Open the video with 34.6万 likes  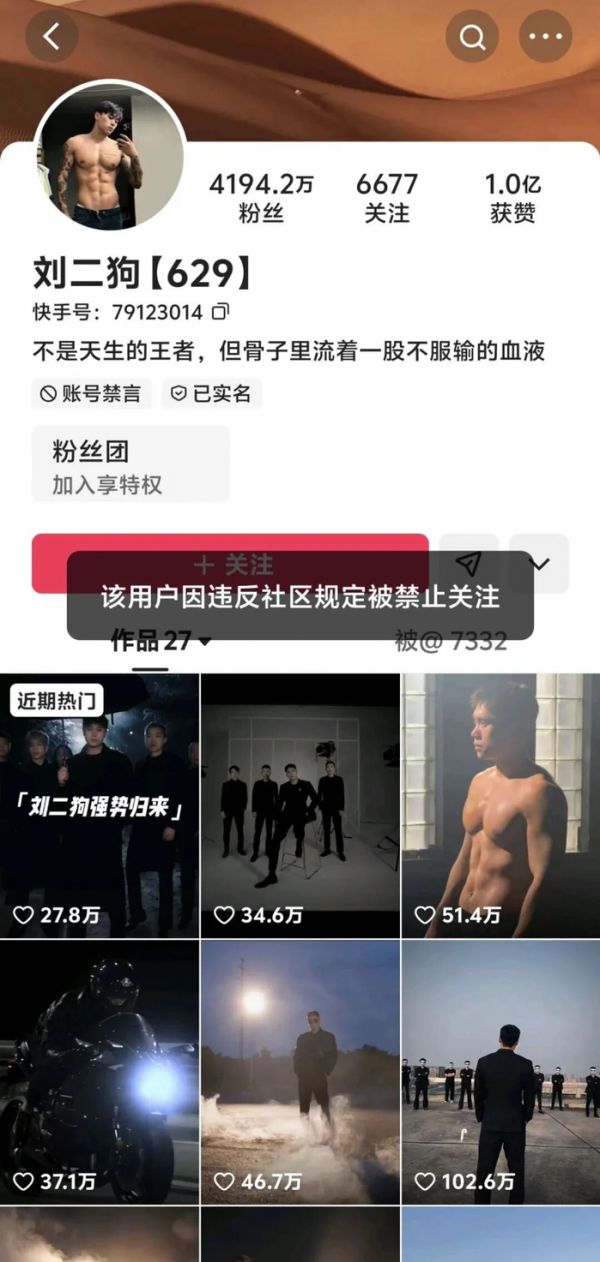click(300, 805)
